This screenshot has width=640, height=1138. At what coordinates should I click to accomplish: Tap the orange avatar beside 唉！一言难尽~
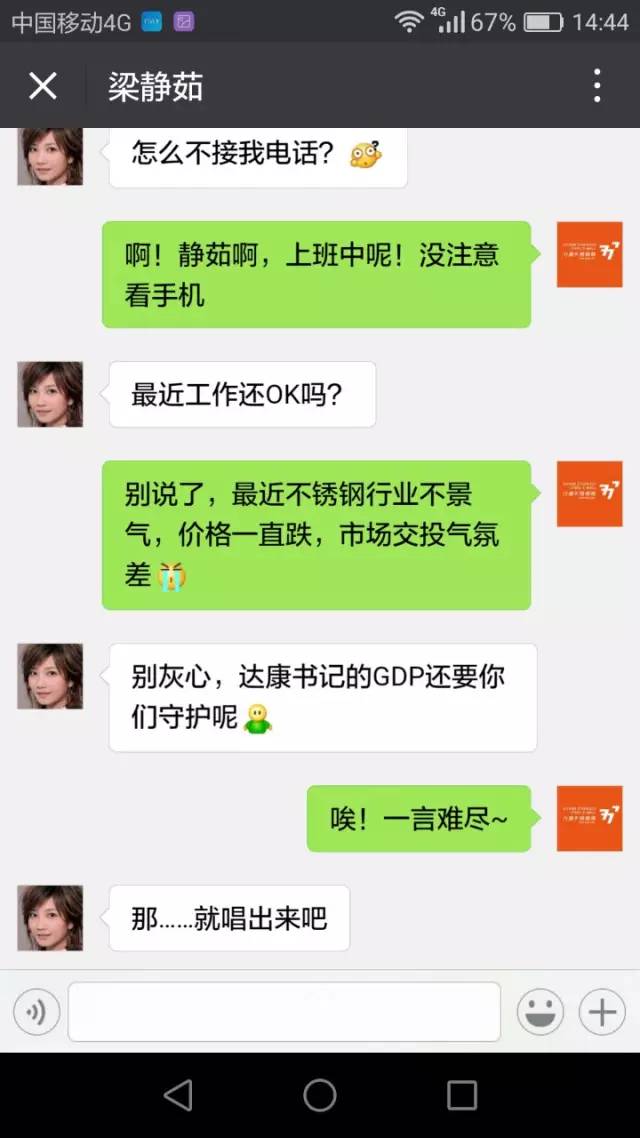(589, 818)
